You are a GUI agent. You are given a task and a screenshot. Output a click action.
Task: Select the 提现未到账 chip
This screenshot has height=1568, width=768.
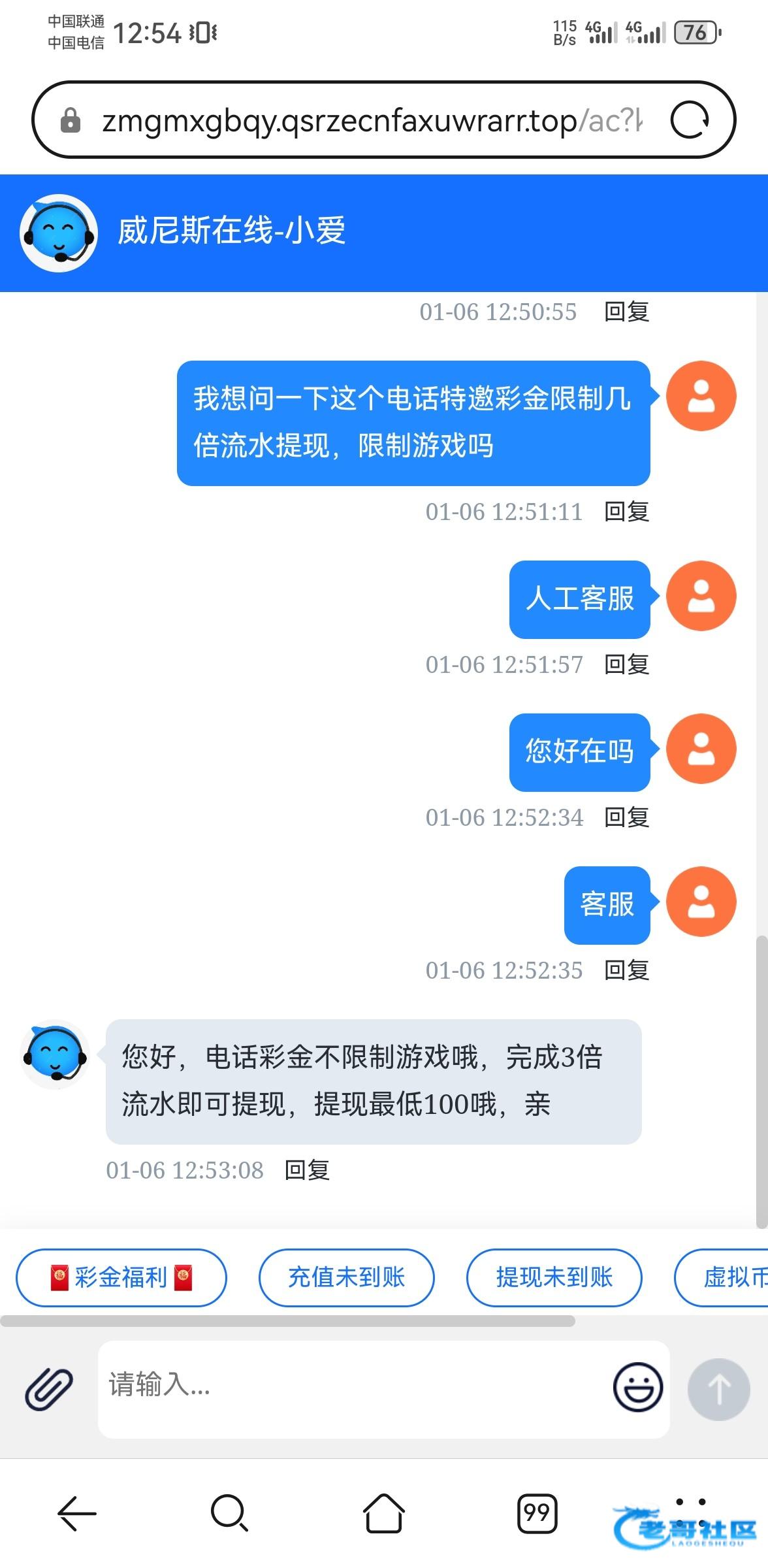coord(554,1277)
